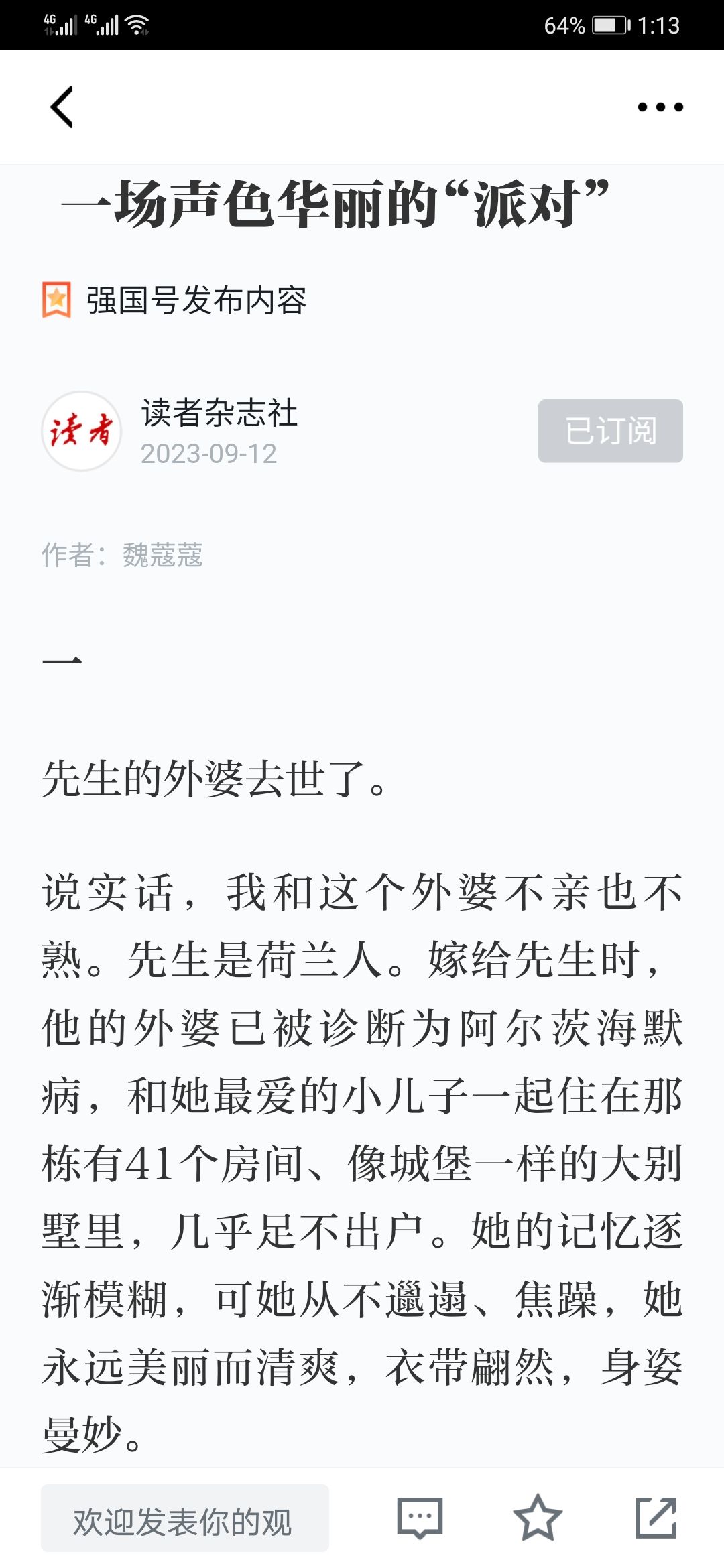Open the 读者杂志社 publisher profile avatar
The height and width of the screenshot is (1568, 724).
(x=82, y=431)
